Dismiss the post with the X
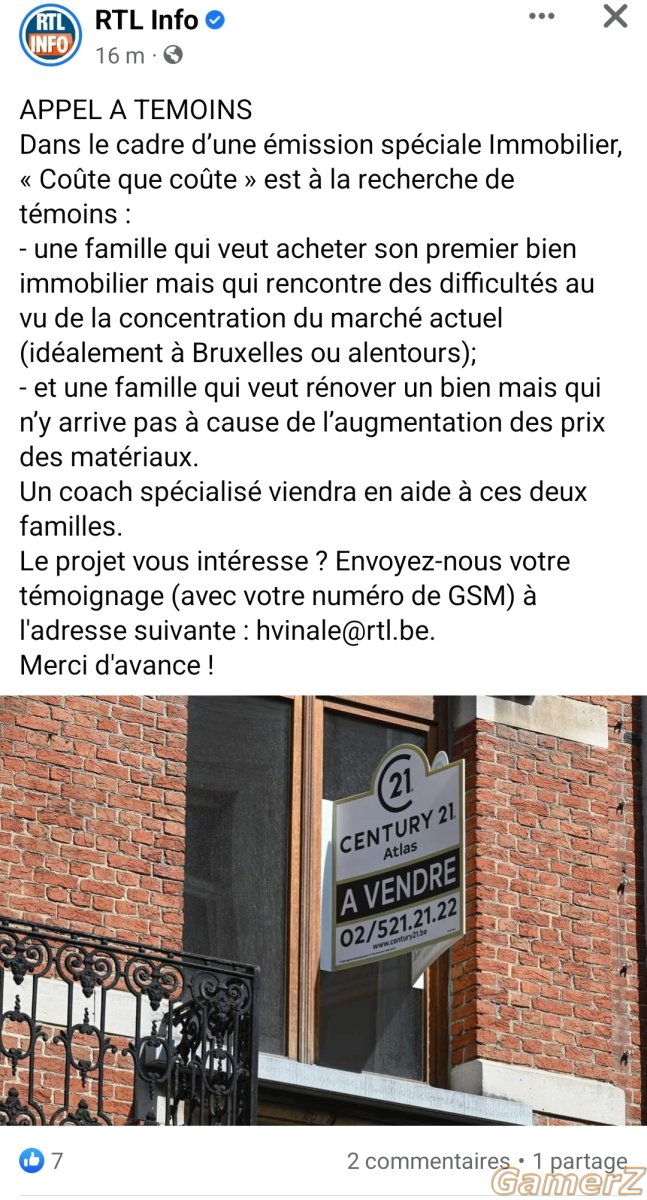Screen dimensions: 647x1200 click(x=615, y=17)
